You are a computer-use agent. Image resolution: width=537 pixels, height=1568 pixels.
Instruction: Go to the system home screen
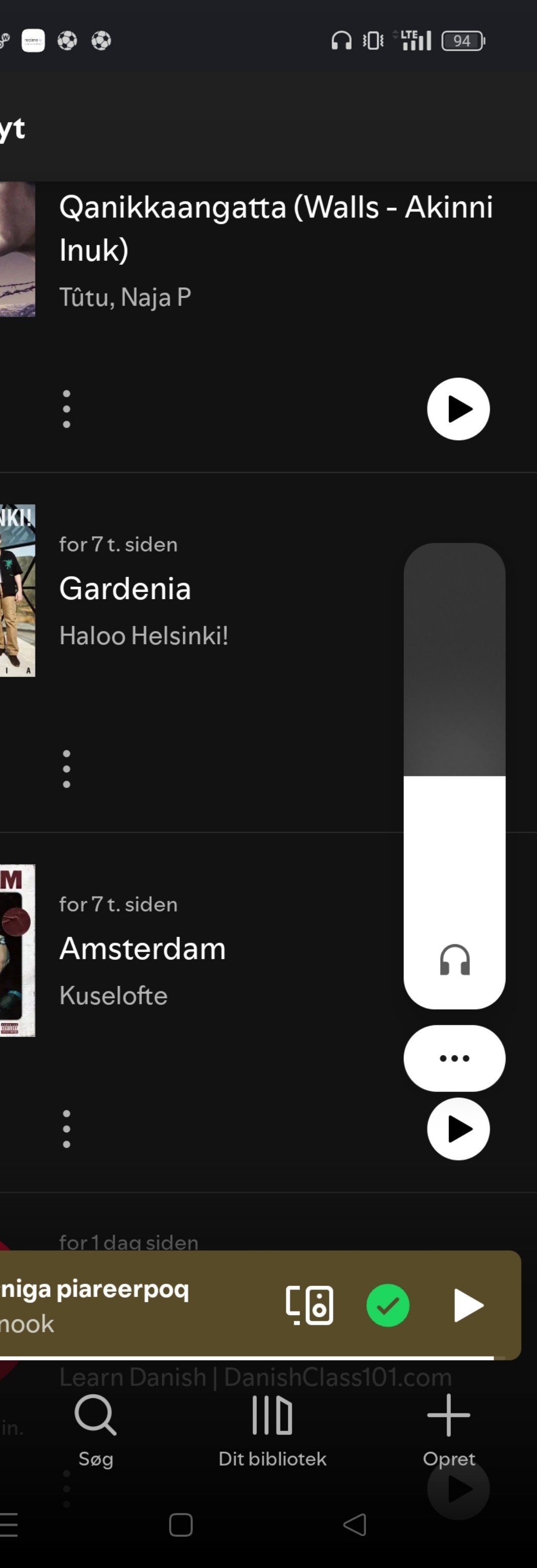[181, 1525]
